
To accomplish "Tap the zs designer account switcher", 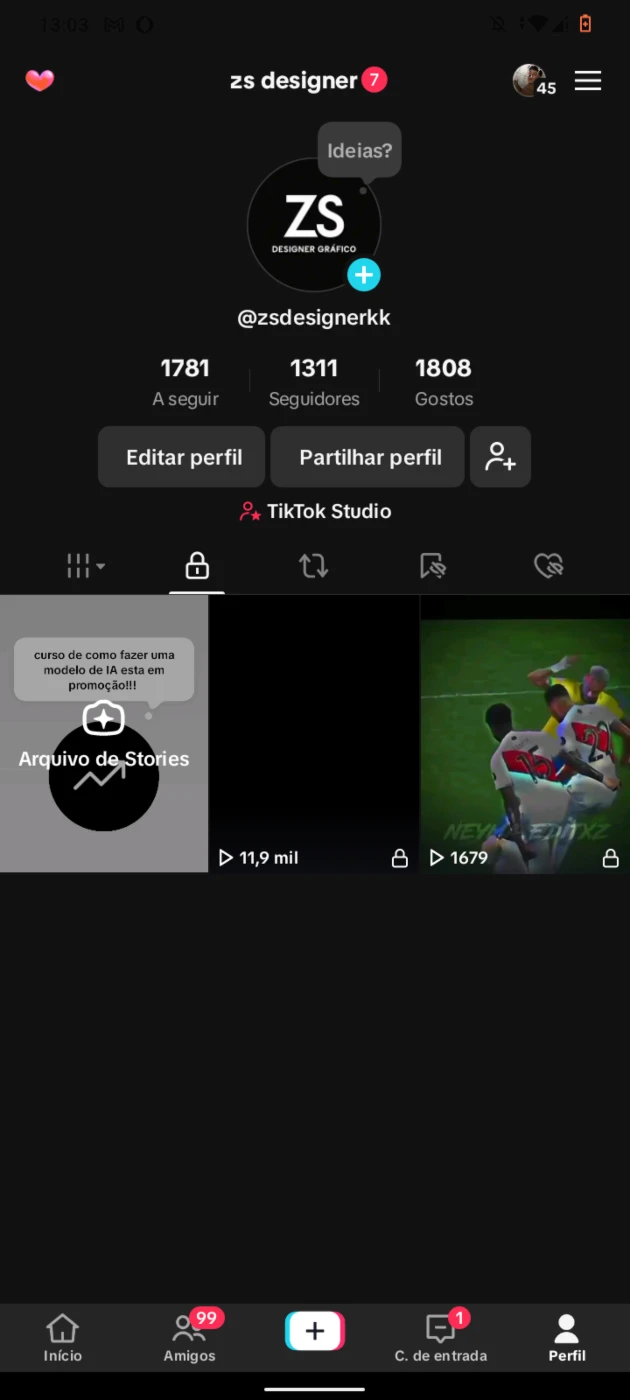I will coord(308,81).
